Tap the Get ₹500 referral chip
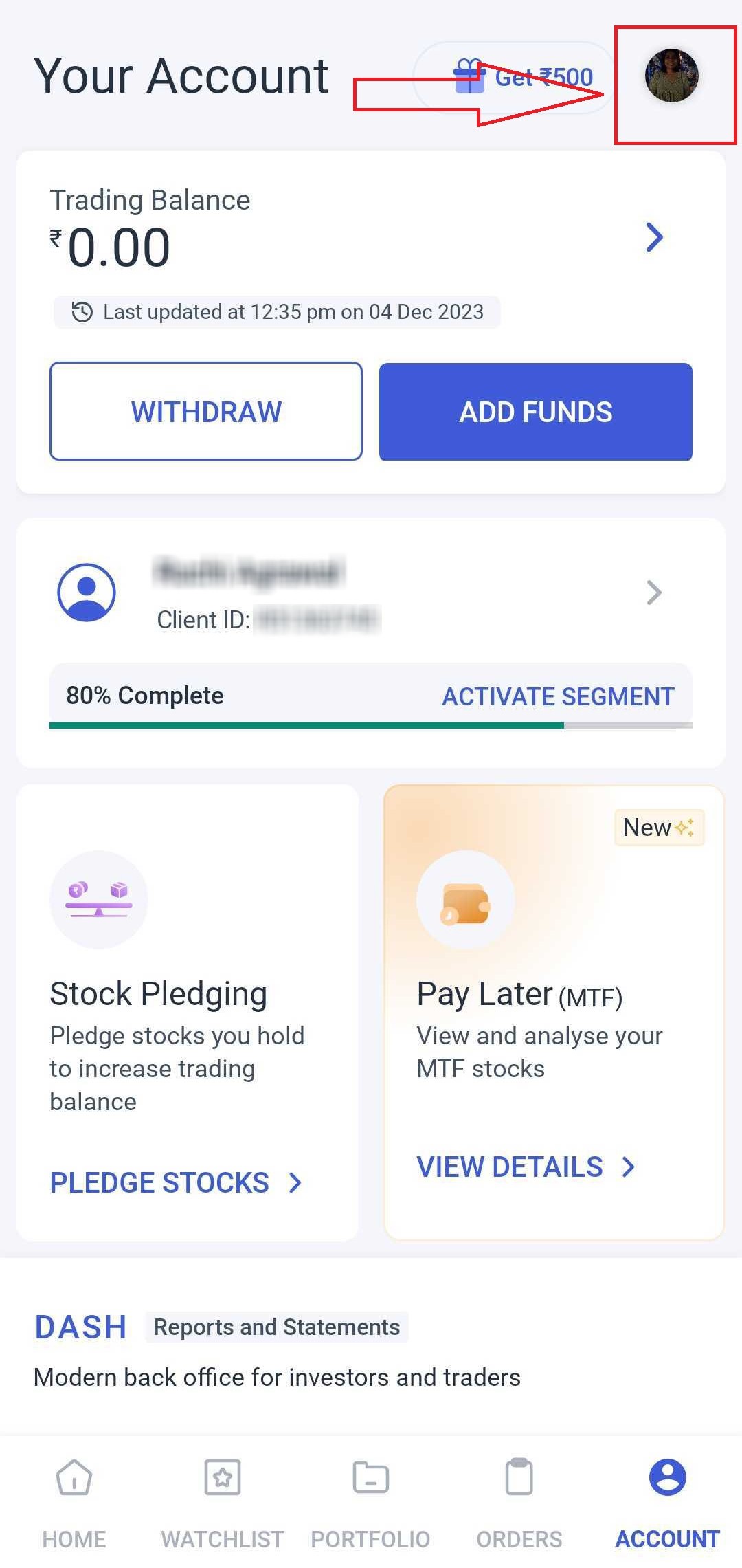 [x=522, y=77]
